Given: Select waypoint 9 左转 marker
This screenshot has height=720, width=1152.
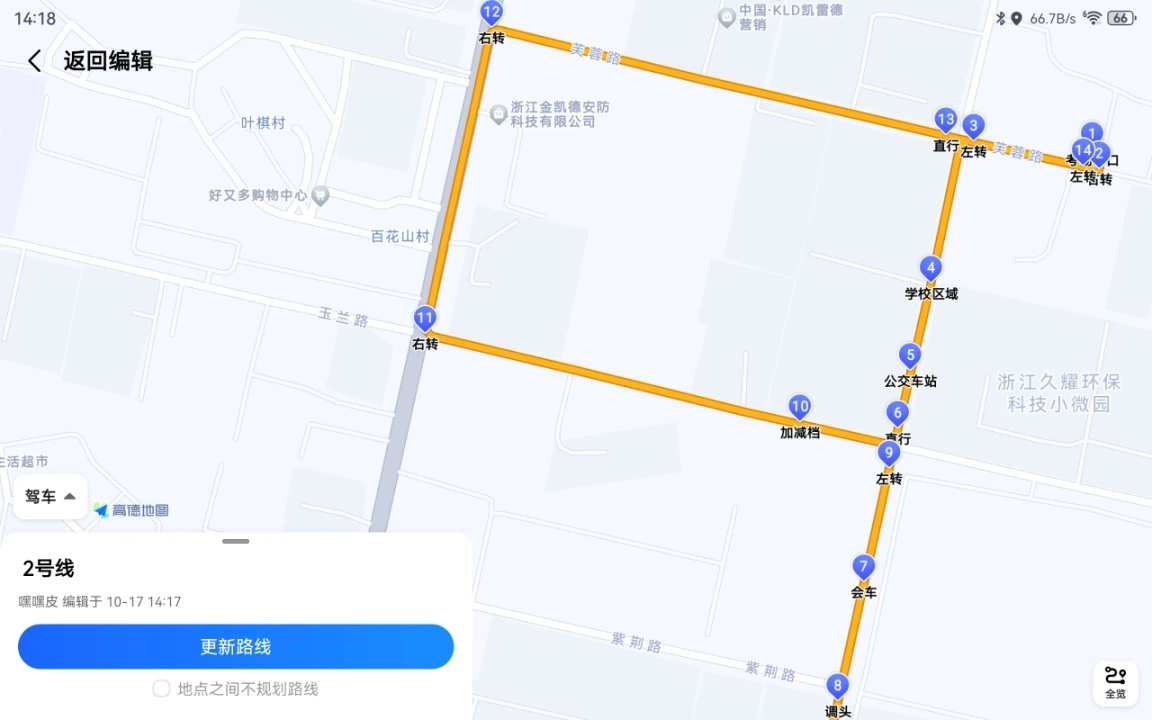Looking at the screenshot, I should point(888,453).
